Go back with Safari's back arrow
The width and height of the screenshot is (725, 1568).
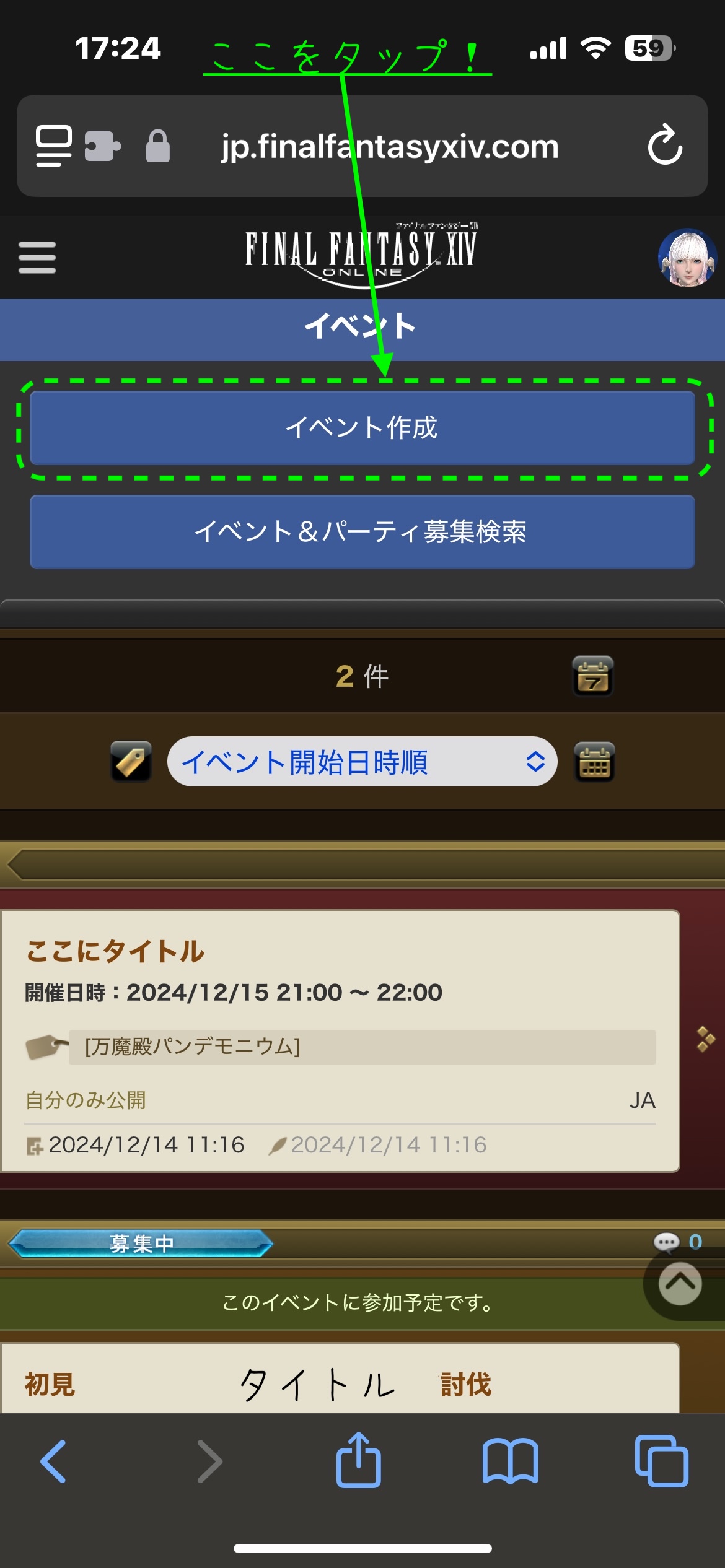pos(53,1461)
